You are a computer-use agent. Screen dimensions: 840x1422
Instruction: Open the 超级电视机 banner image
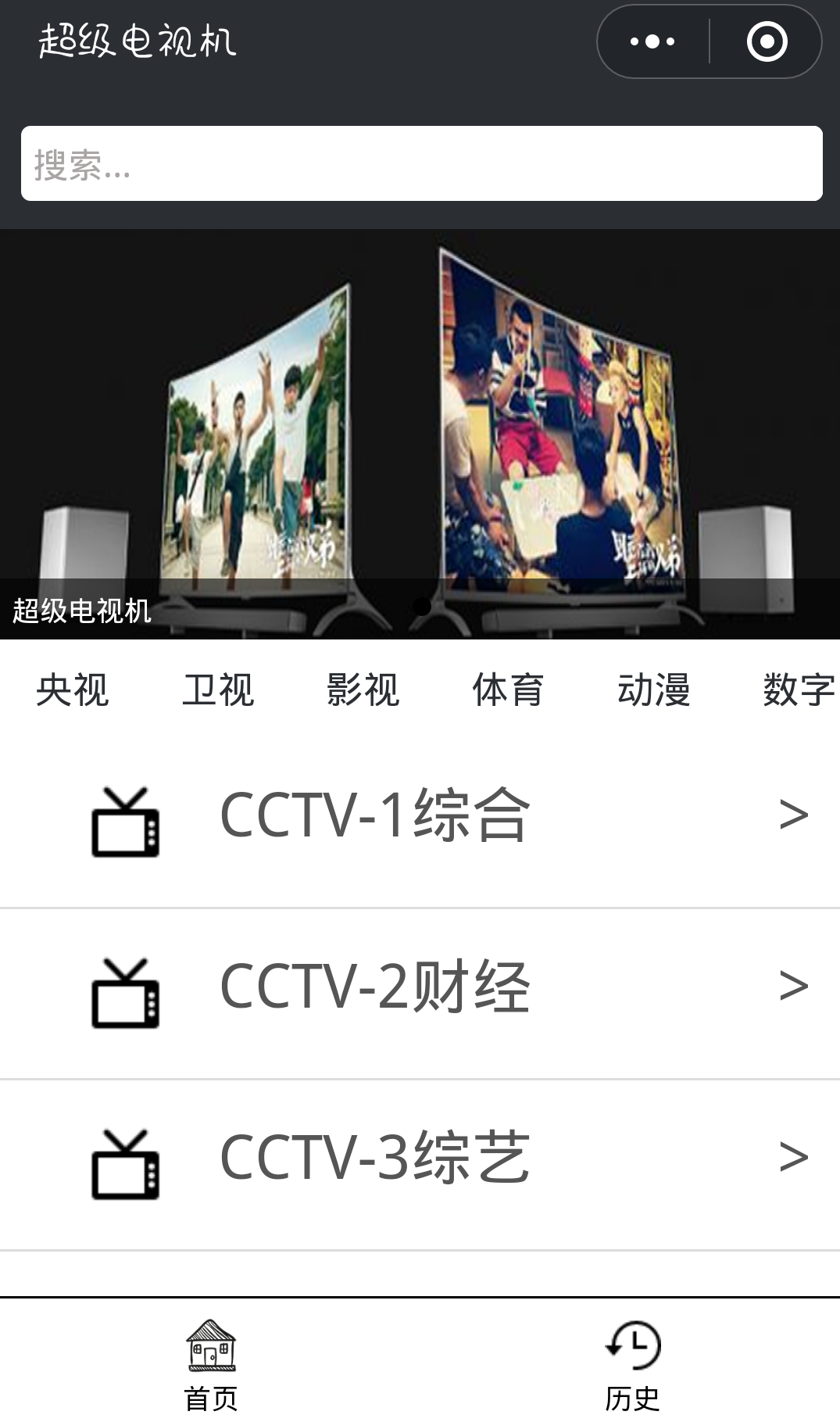pyautogui.click(x=420, y=434)
